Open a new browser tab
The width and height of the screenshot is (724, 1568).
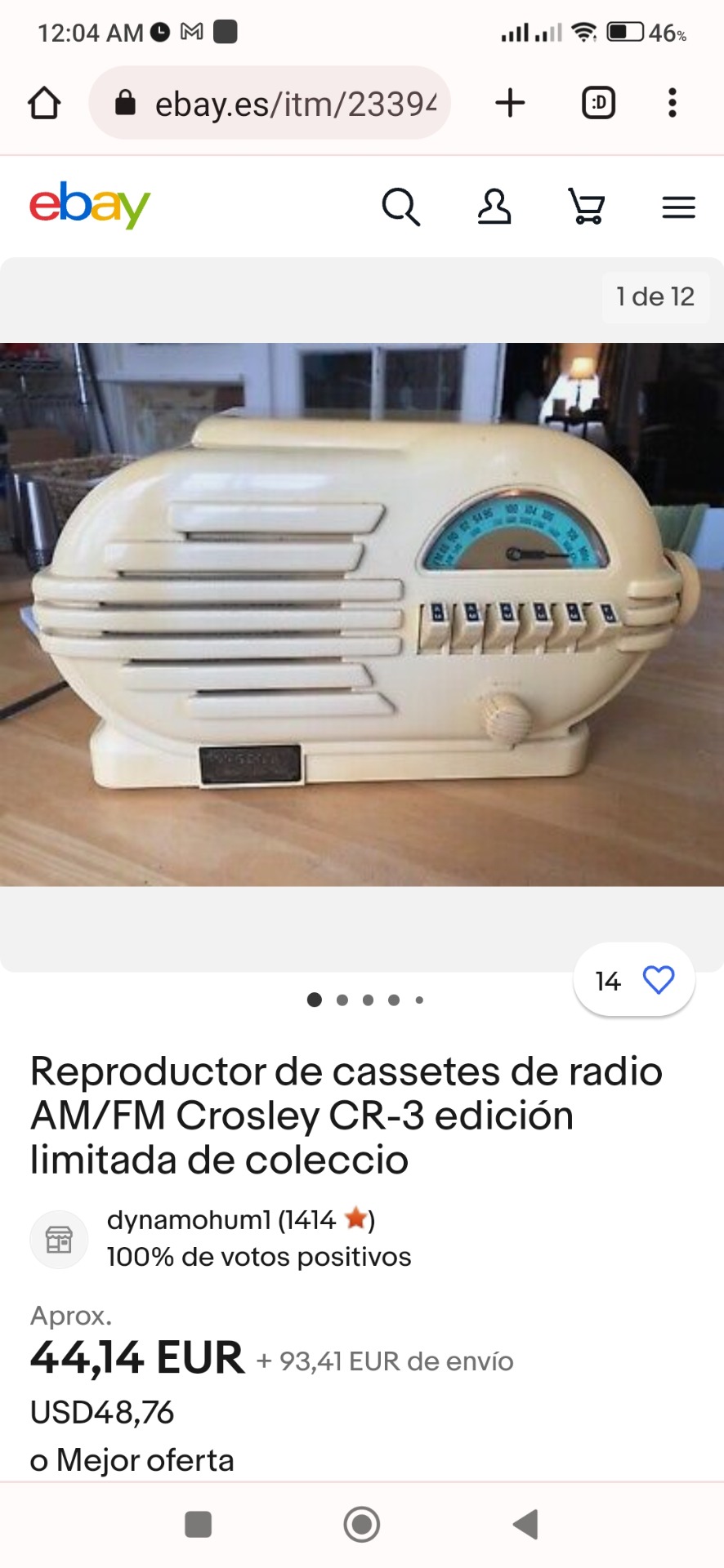point(510,103)
